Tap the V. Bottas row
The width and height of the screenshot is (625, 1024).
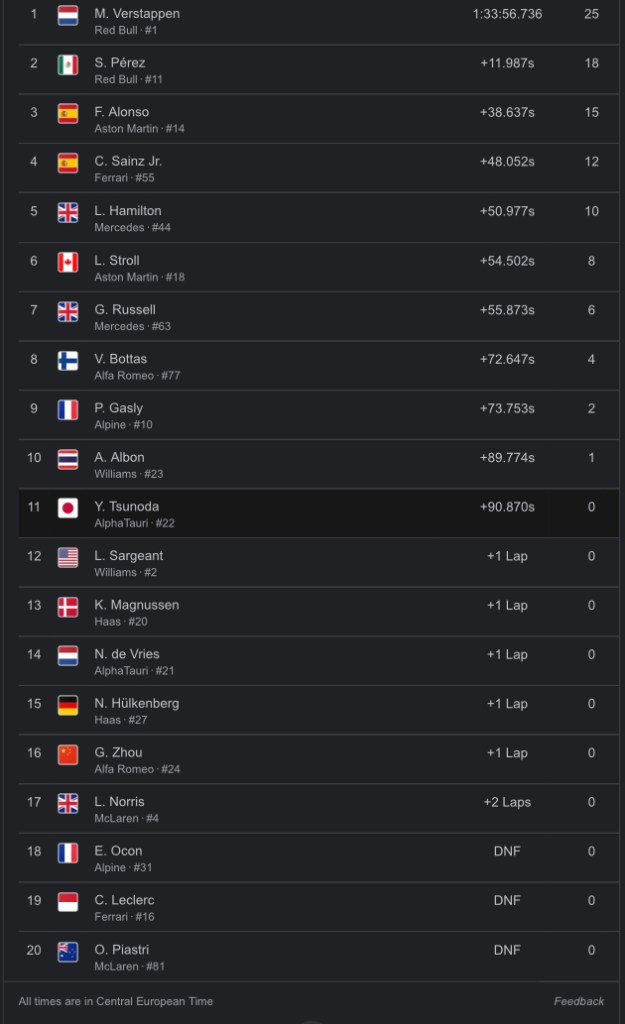point(312,366)
